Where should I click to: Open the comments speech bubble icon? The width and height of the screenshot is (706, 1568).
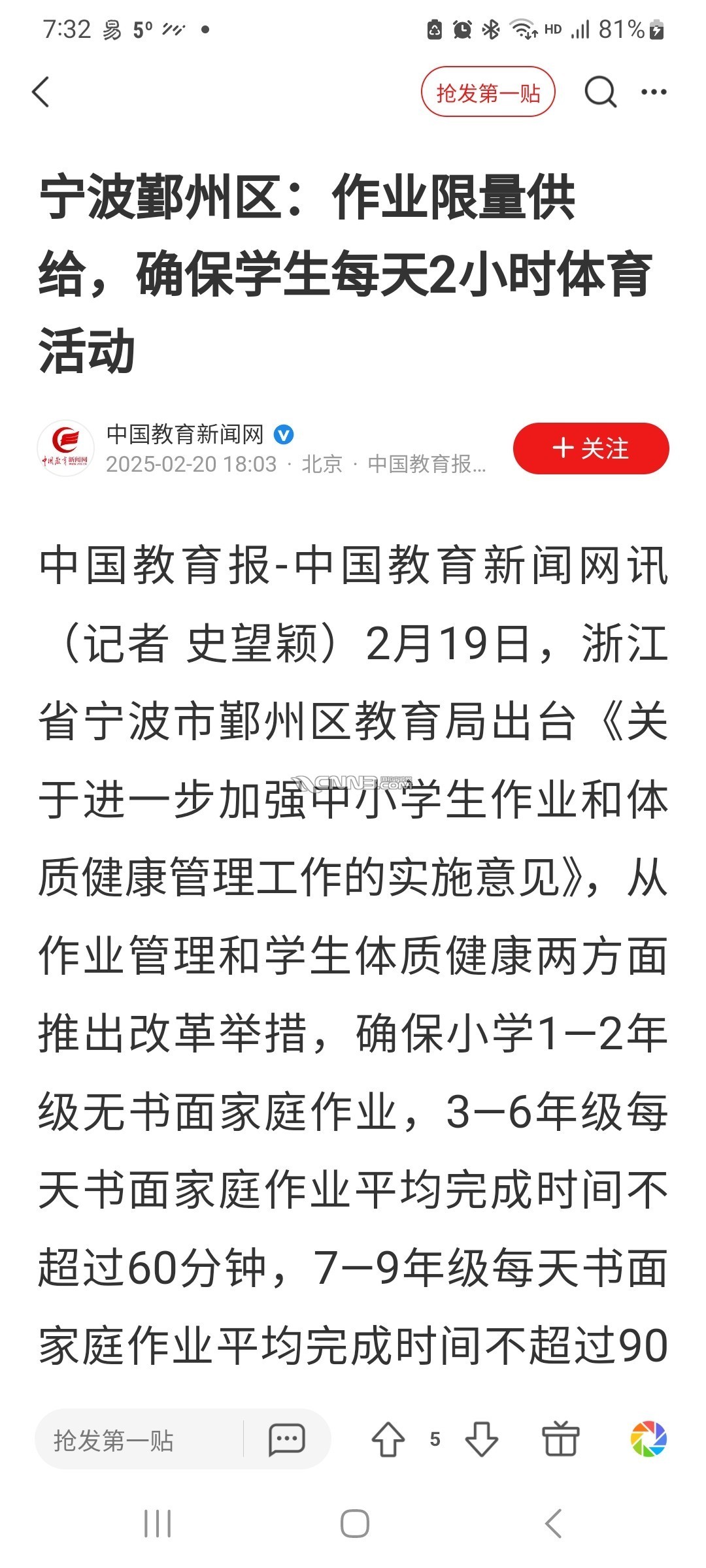286,1439
